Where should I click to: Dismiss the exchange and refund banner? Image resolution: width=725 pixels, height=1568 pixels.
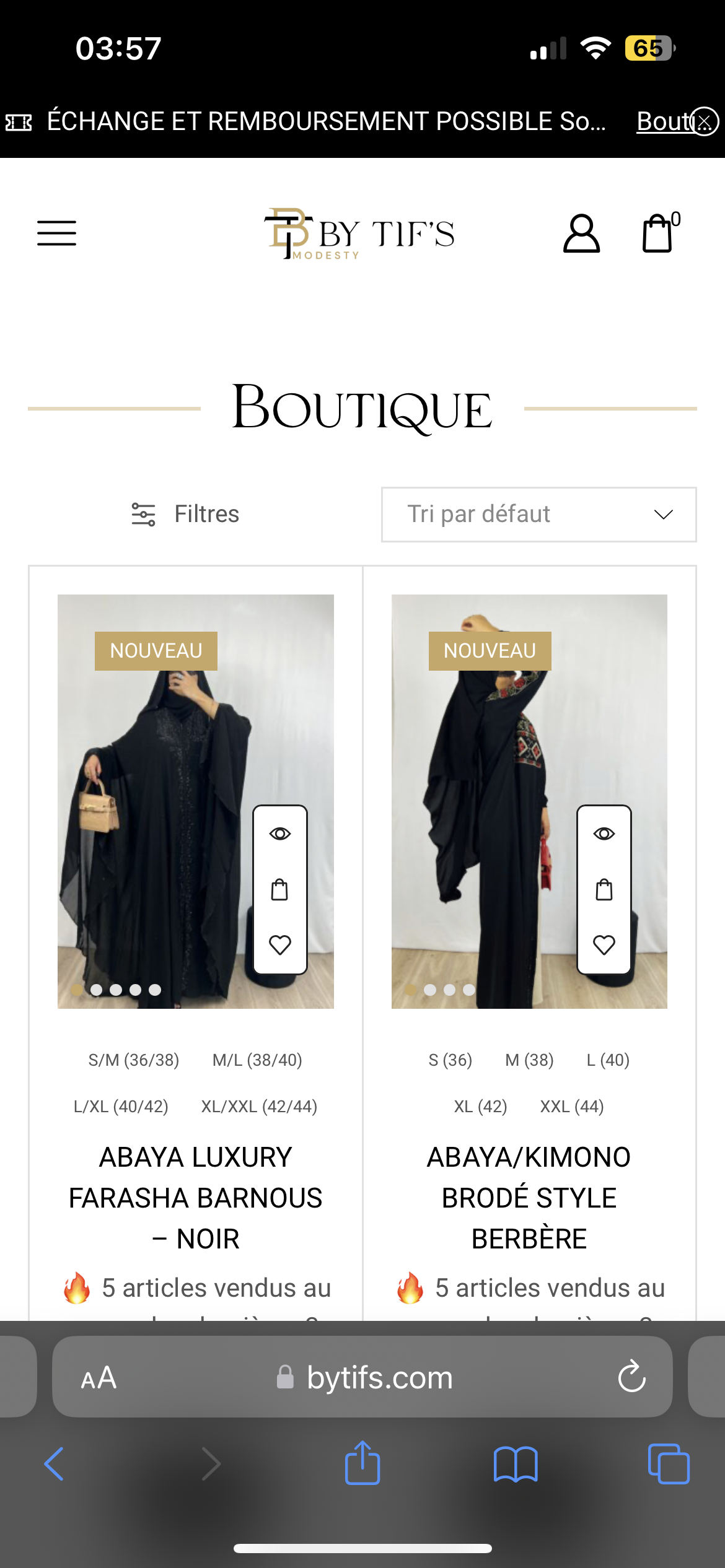click(x=705, y=121)
